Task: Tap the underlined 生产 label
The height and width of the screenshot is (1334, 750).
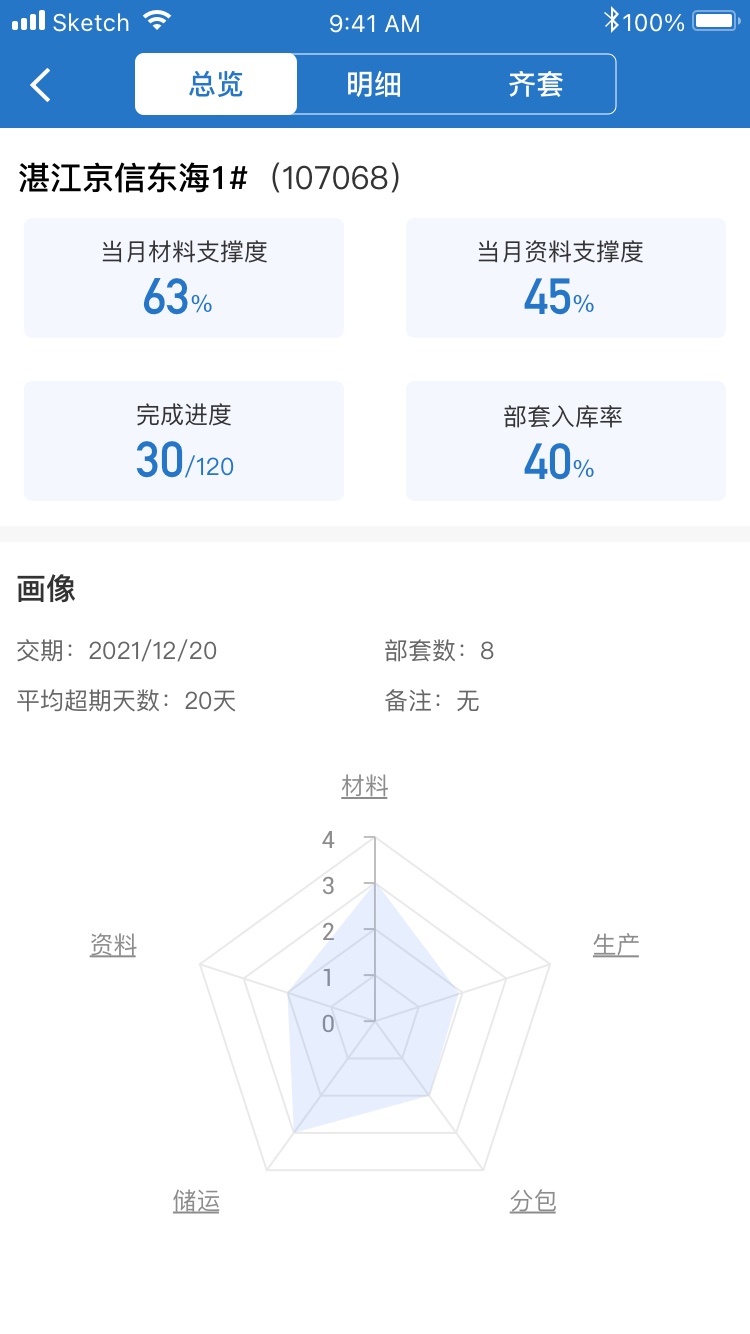Action: tap(616, 945)
